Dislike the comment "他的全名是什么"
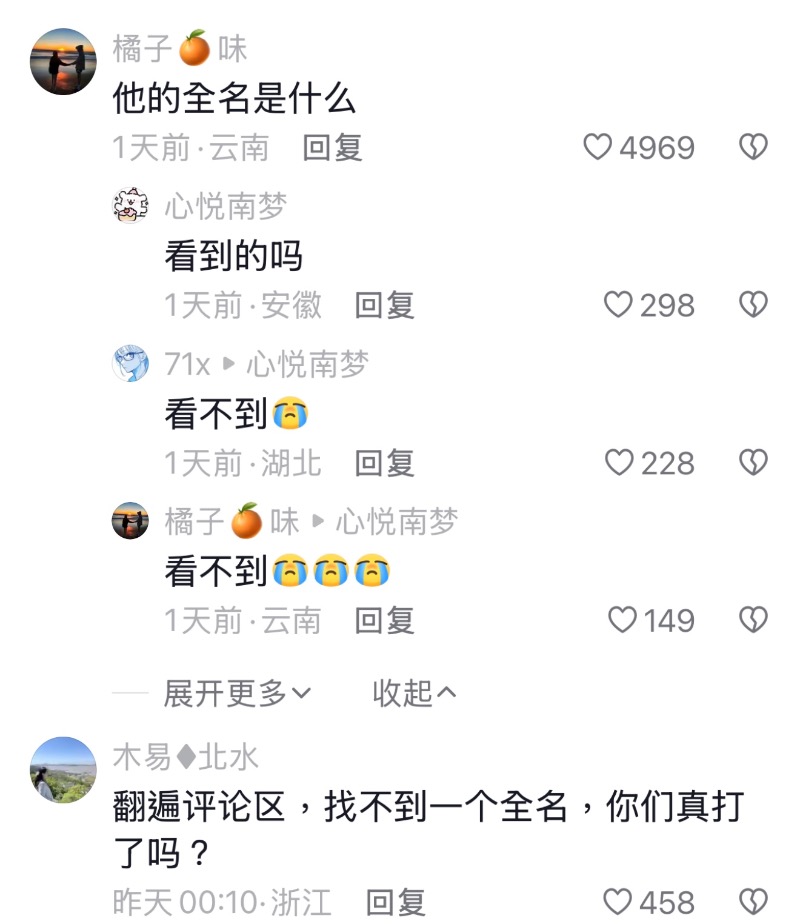The height and width of the screenshot is (924, 800). coord(752,148)
